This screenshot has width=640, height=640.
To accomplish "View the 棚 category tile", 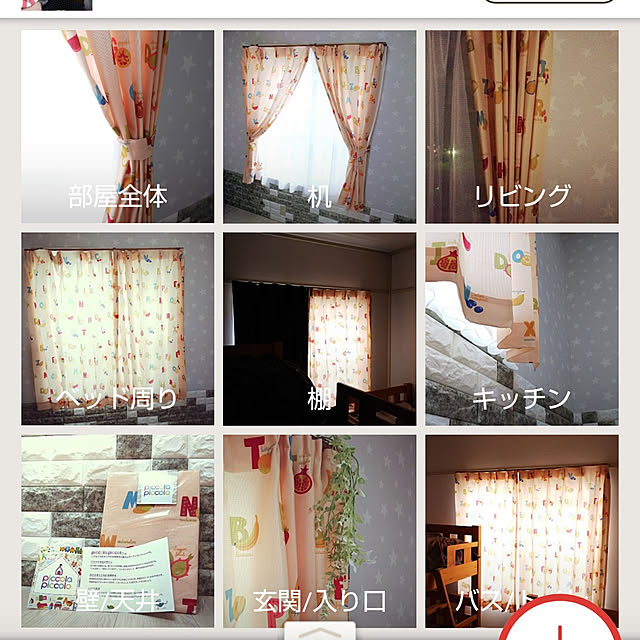I will [319, 329].
